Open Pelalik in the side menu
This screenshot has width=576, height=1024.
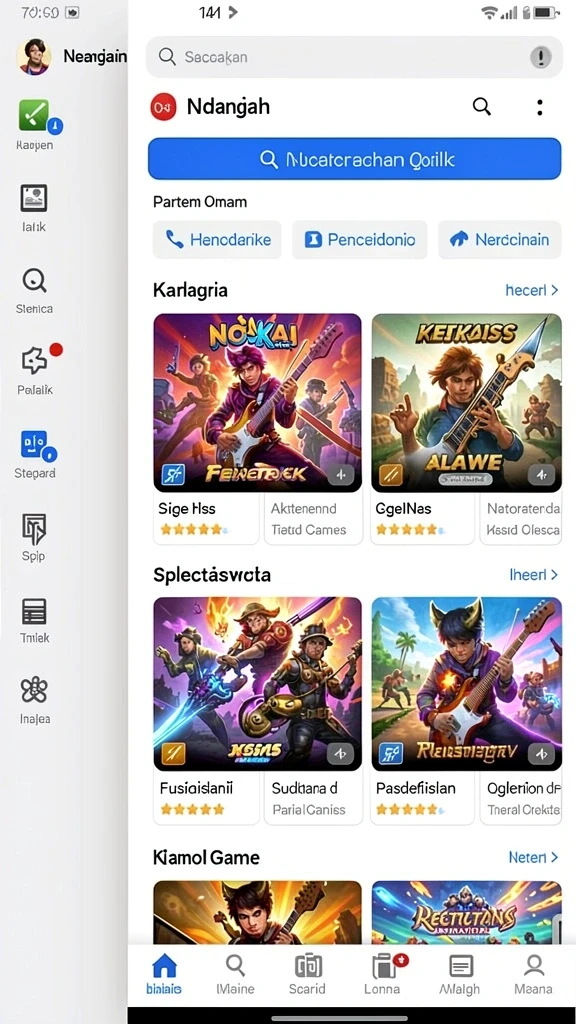click(35, 370)
